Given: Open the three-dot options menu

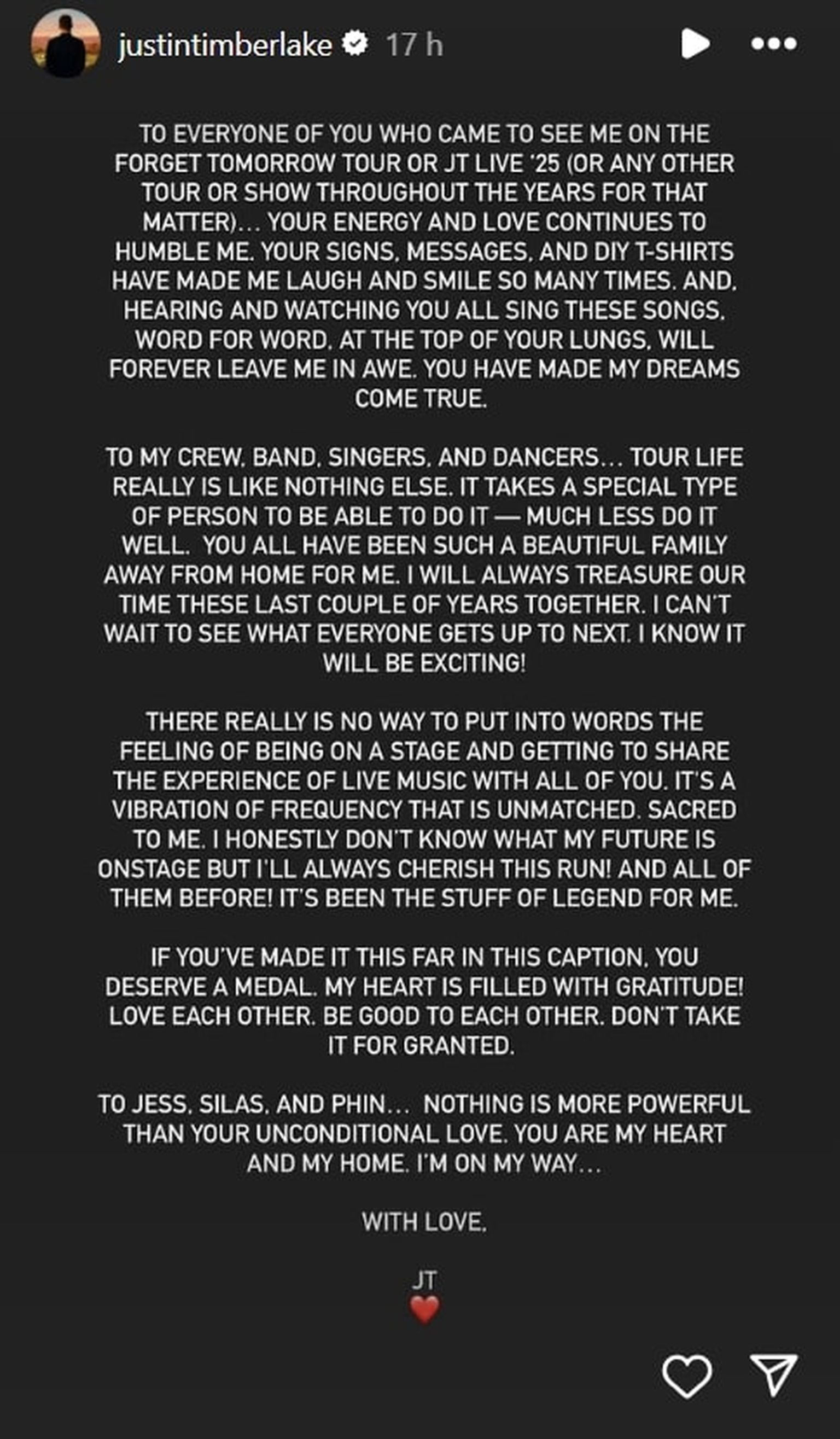Looking at the screenshot, I should [773, 44].
